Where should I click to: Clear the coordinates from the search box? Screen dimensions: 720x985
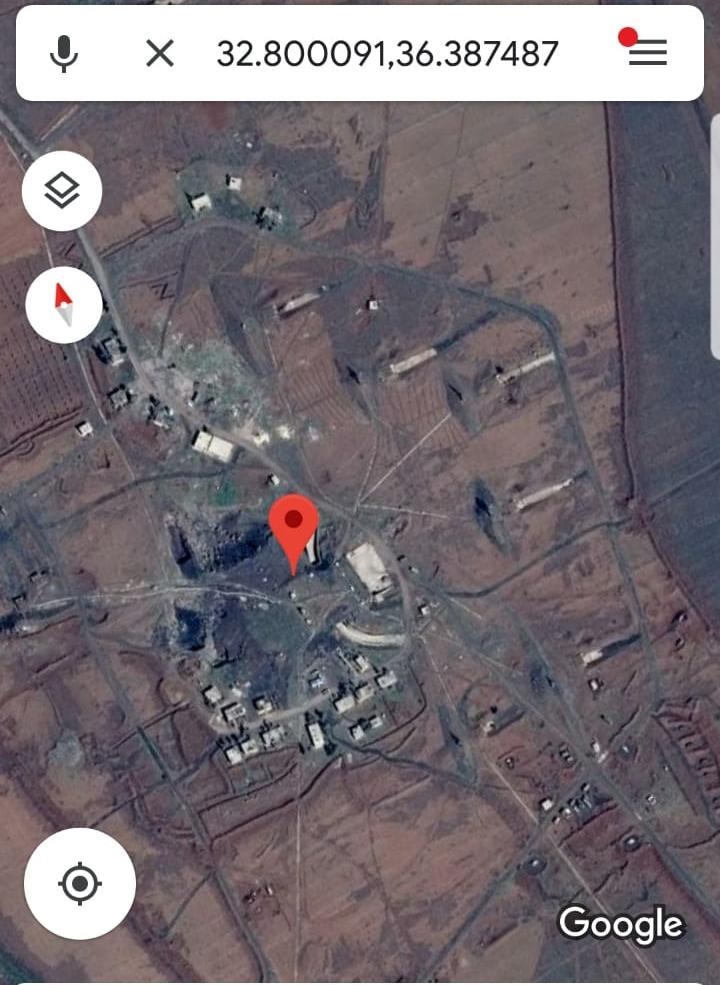tap(160, 53)
